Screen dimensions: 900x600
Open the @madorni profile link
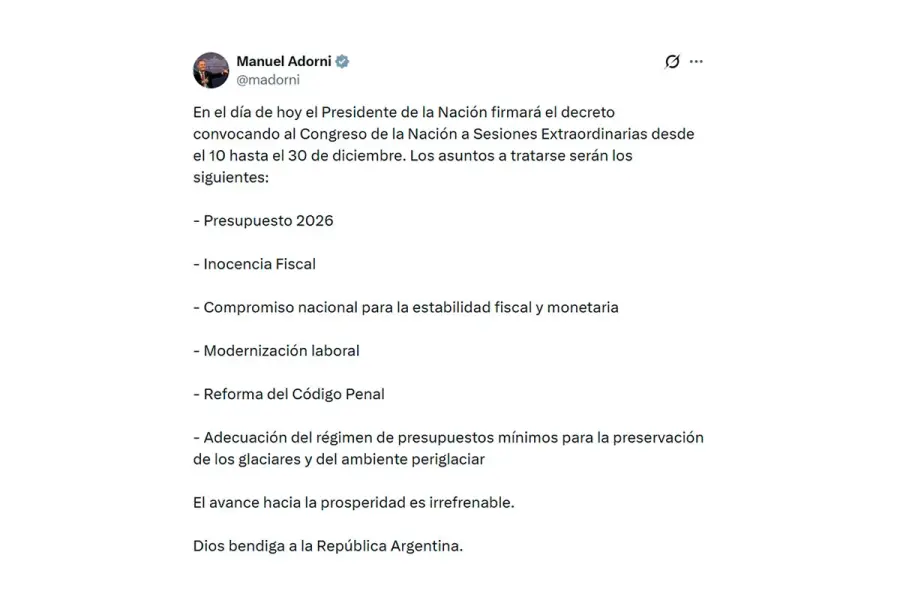click(267, 80)
